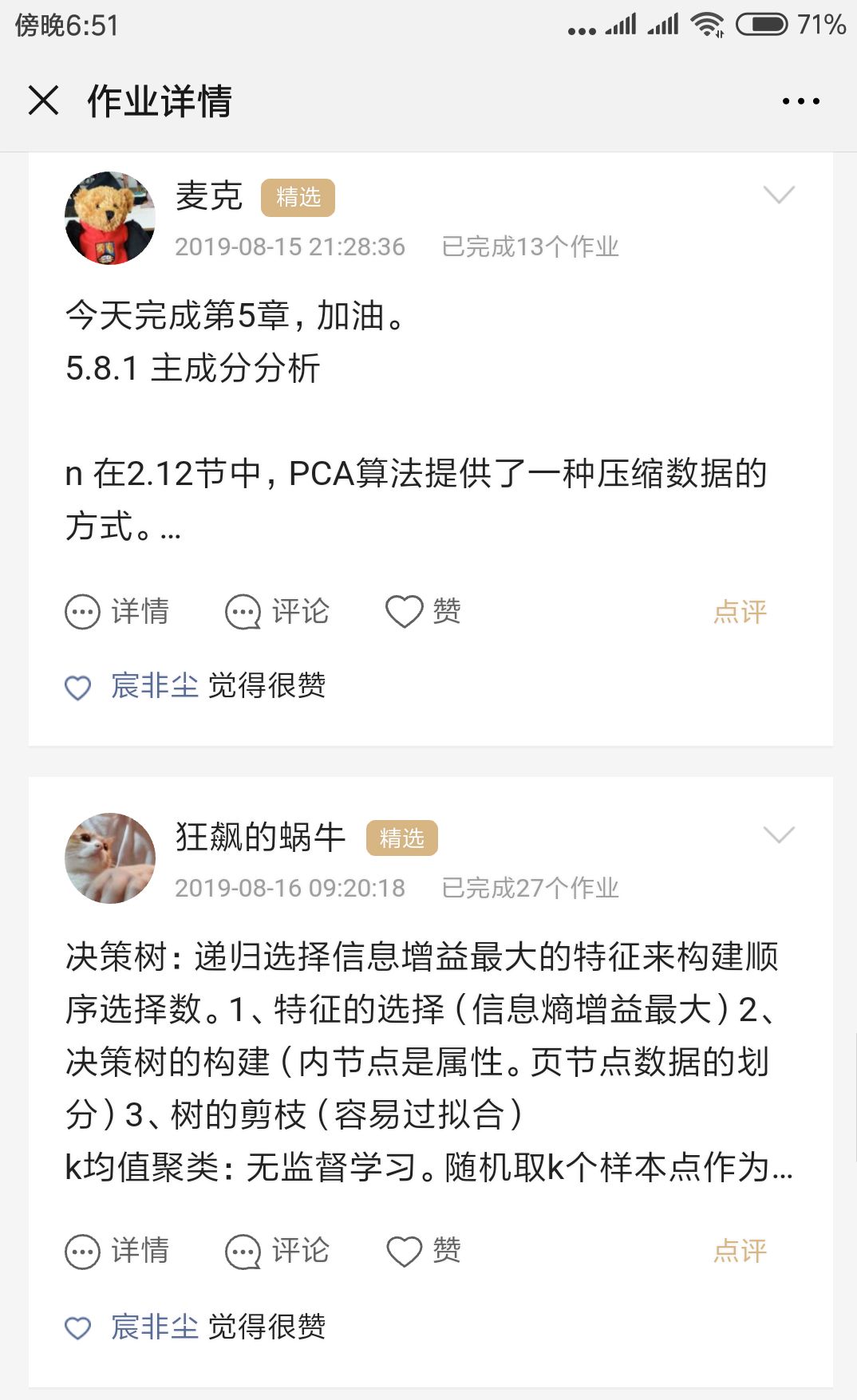Tap 点评 on 麦克's post
The width and height of the screenshot is (857, 1400).
(x=740, y=612)
